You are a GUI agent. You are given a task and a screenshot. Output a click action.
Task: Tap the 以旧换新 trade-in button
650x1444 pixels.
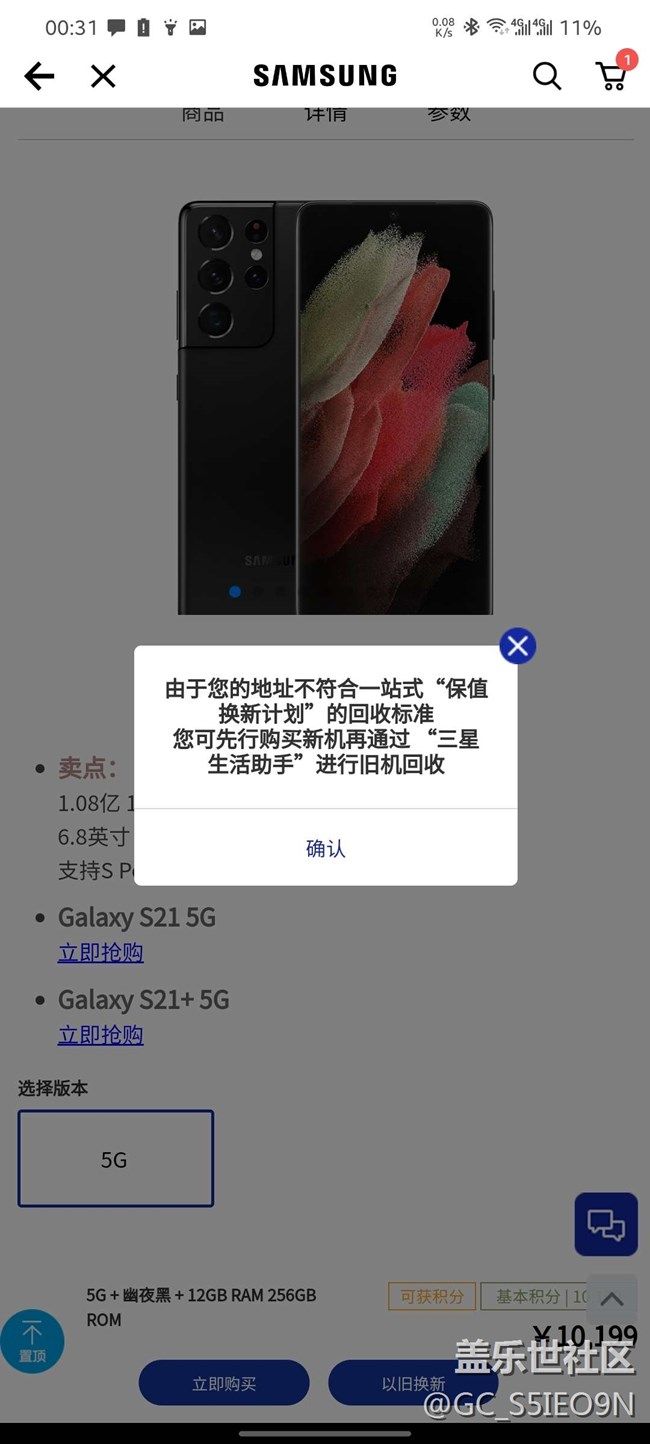pos(413,1384)
